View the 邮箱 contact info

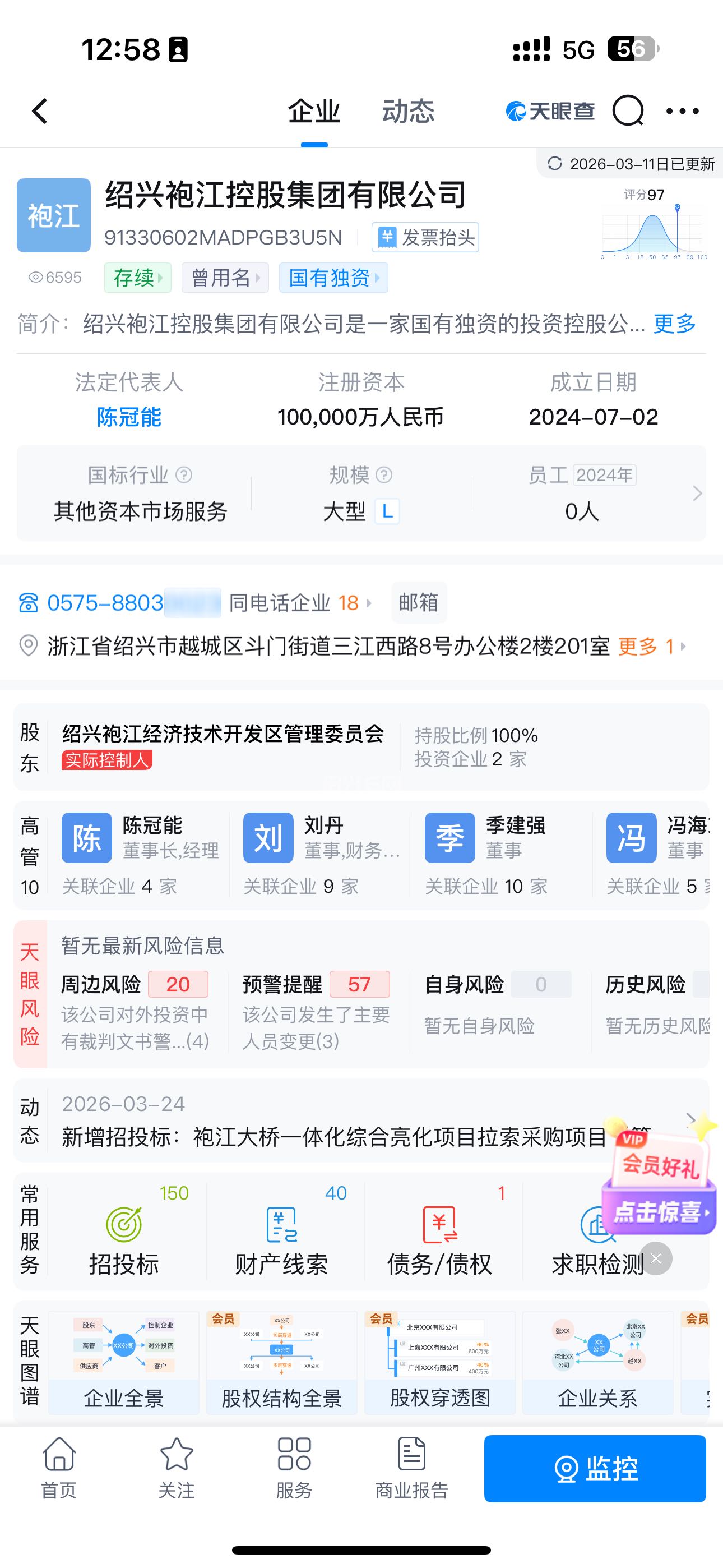pos(419,603)
